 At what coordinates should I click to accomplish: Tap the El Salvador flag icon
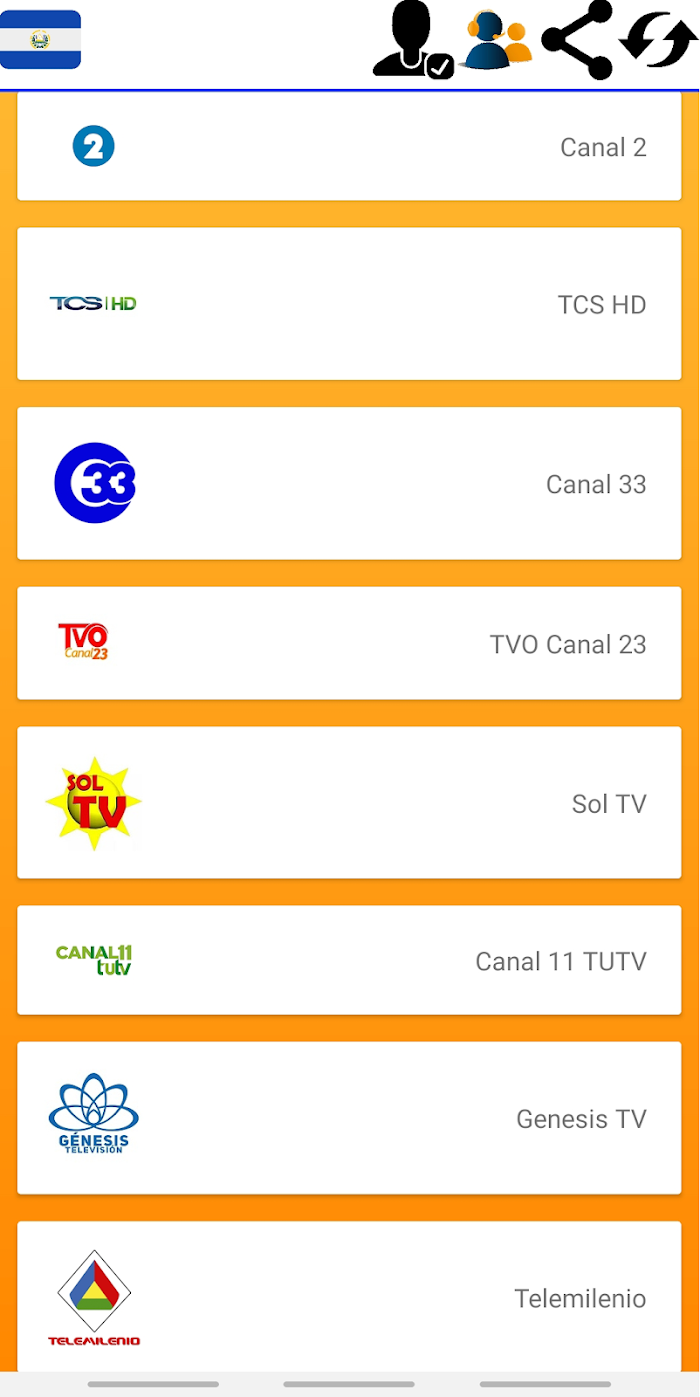point(40,40)
